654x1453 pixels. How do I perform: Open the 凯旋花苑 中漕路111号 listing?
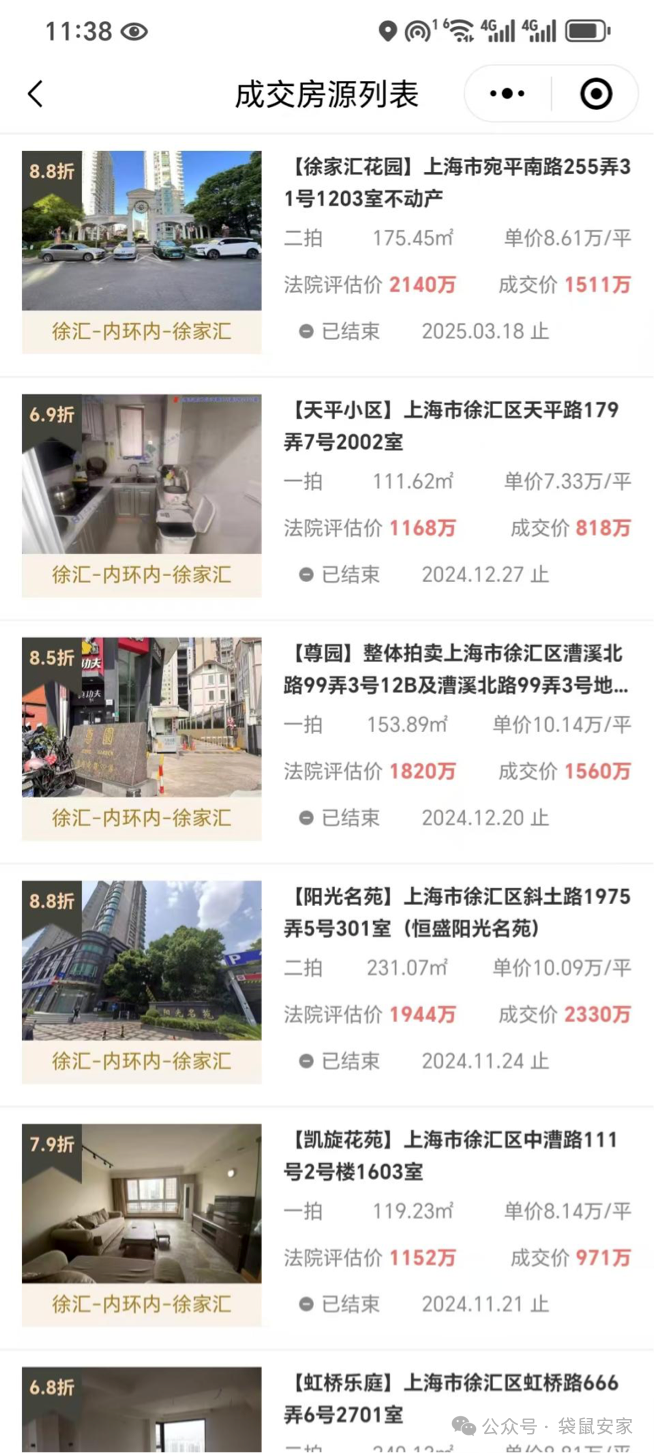tap(457, 1155)
